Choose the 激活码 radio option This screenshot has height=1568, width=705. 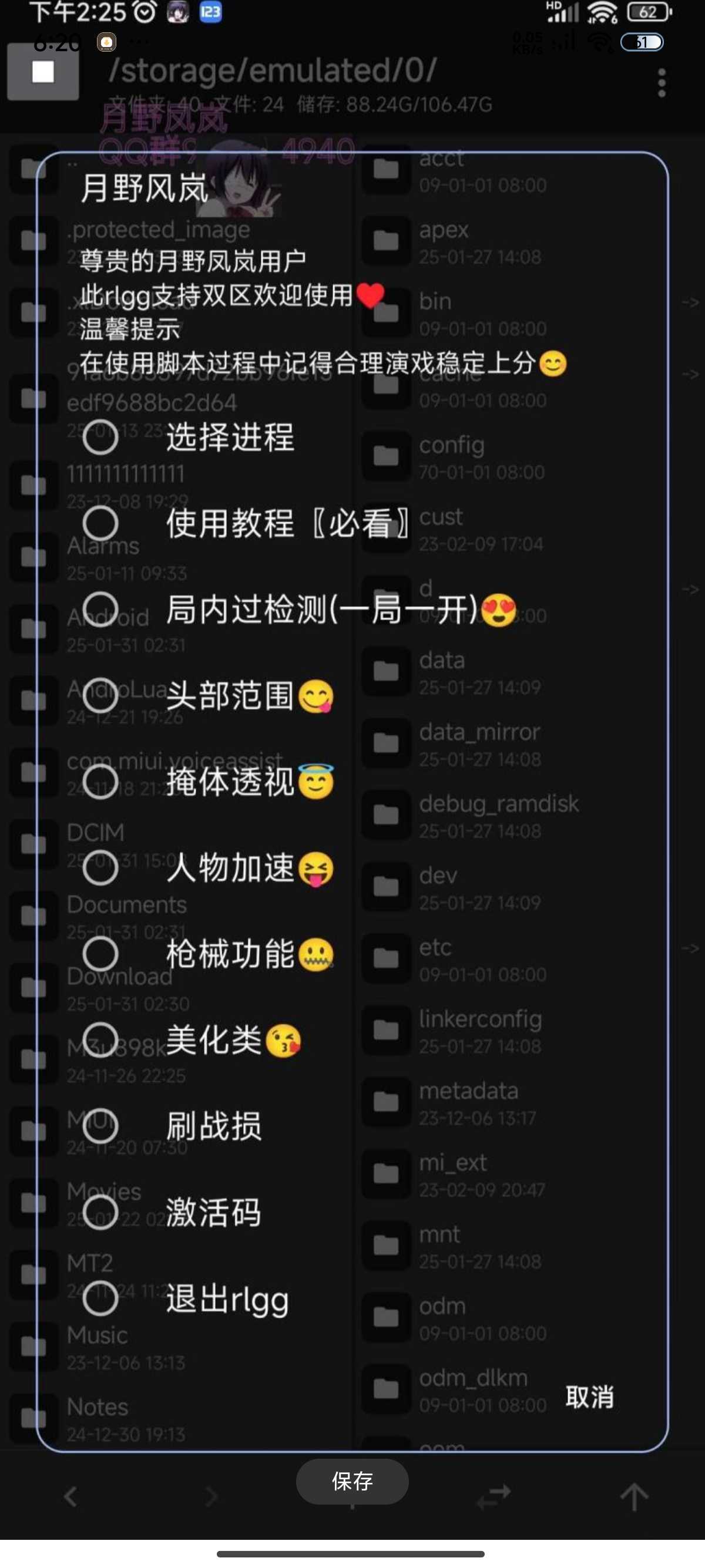(100, 1212)
